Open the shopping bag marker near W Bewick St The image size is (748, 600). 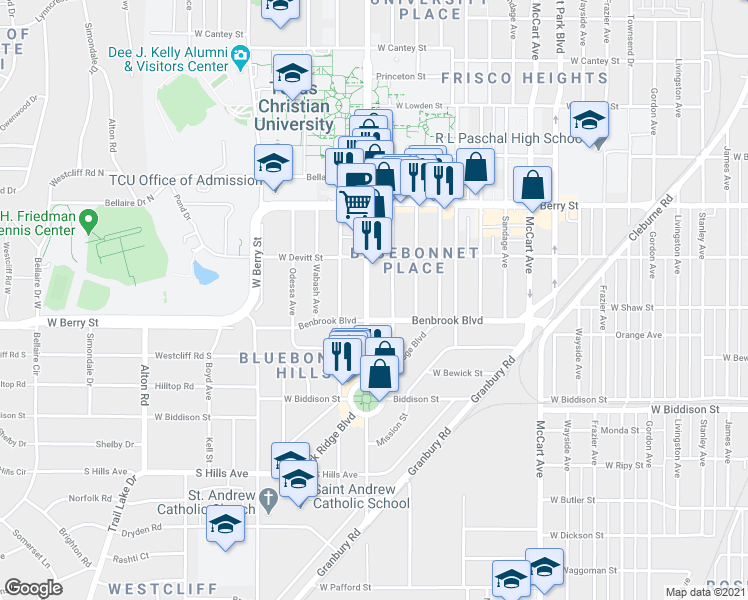click(x=381, y=375)
